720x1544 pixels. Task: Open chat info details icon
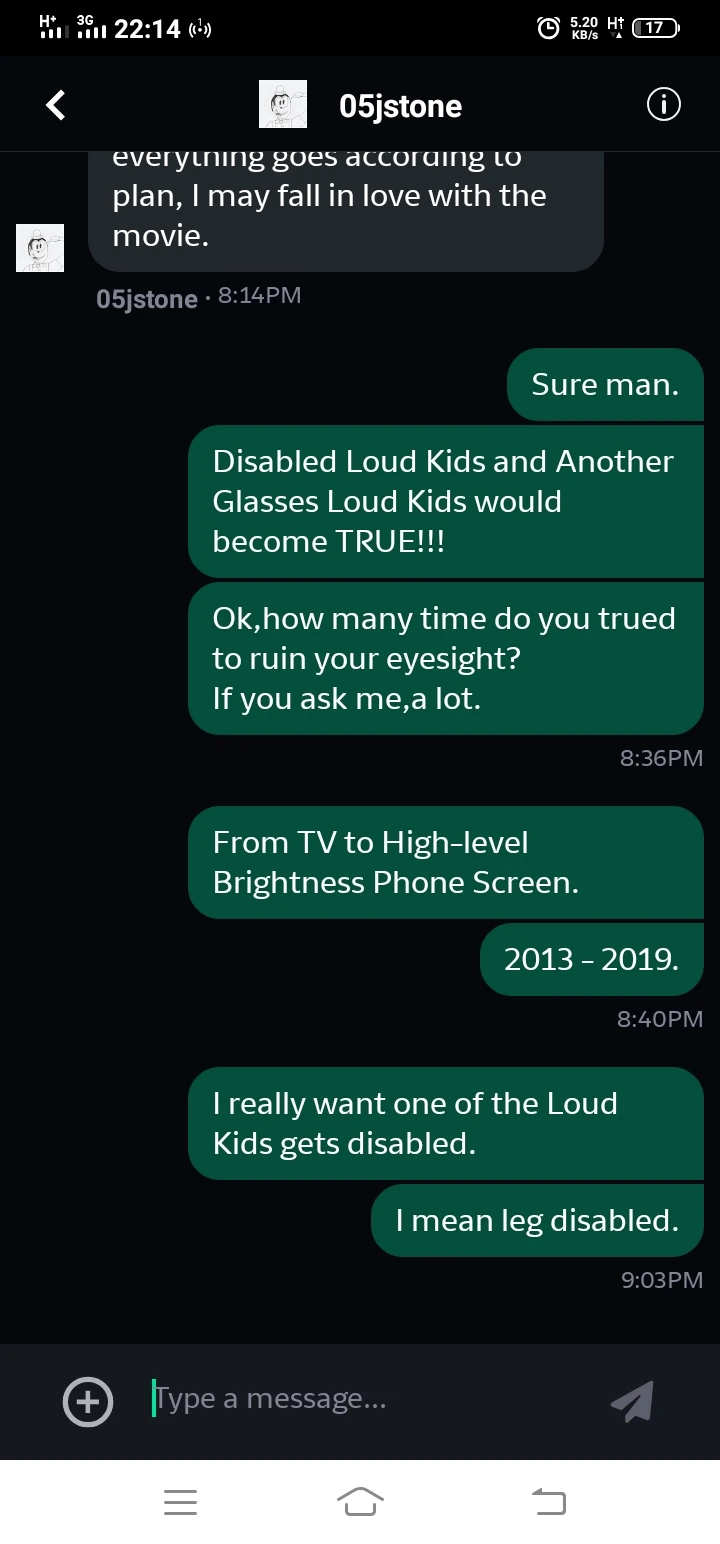click(x=664, y=105)
